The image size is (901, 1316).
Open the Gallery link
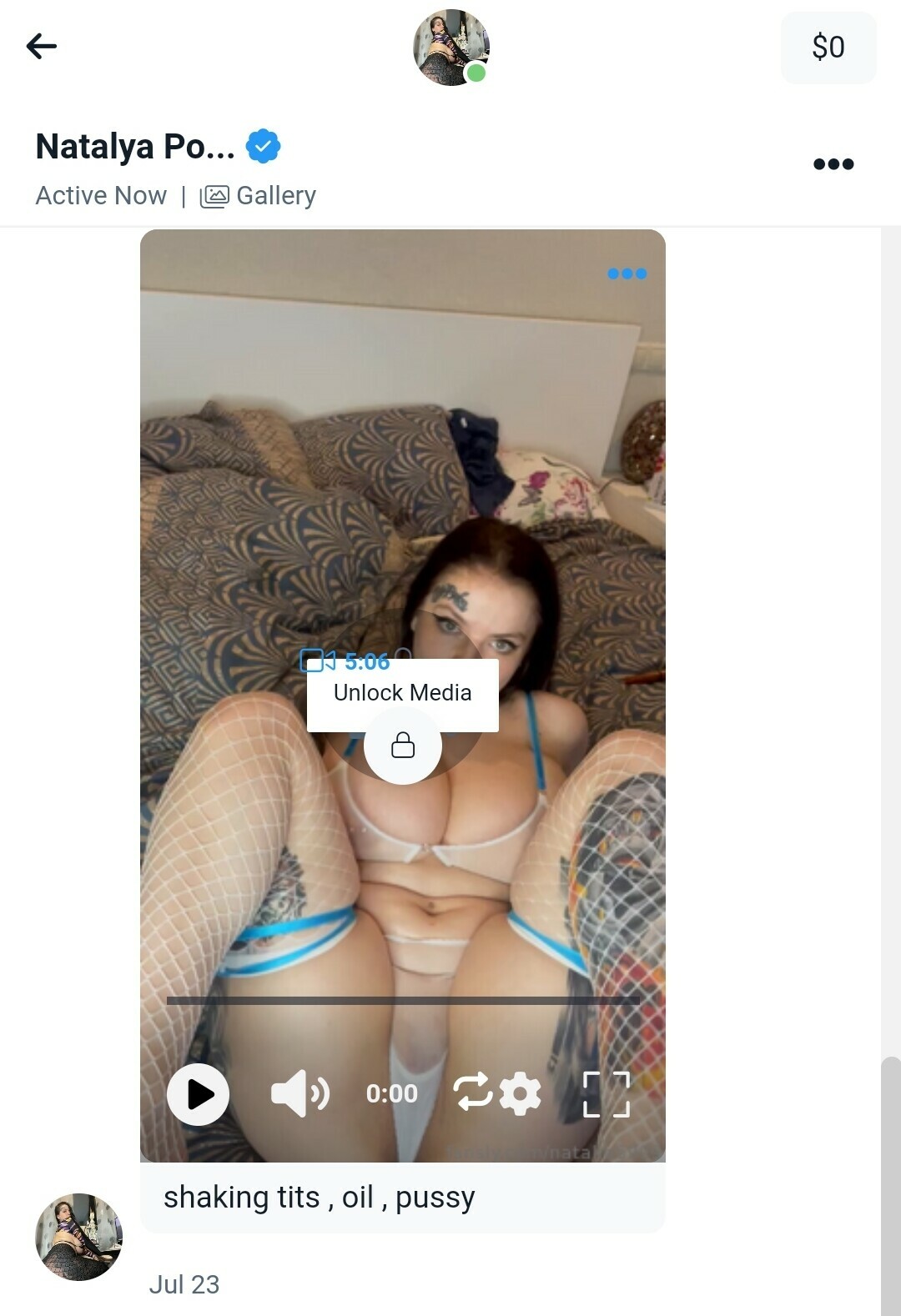259,196
